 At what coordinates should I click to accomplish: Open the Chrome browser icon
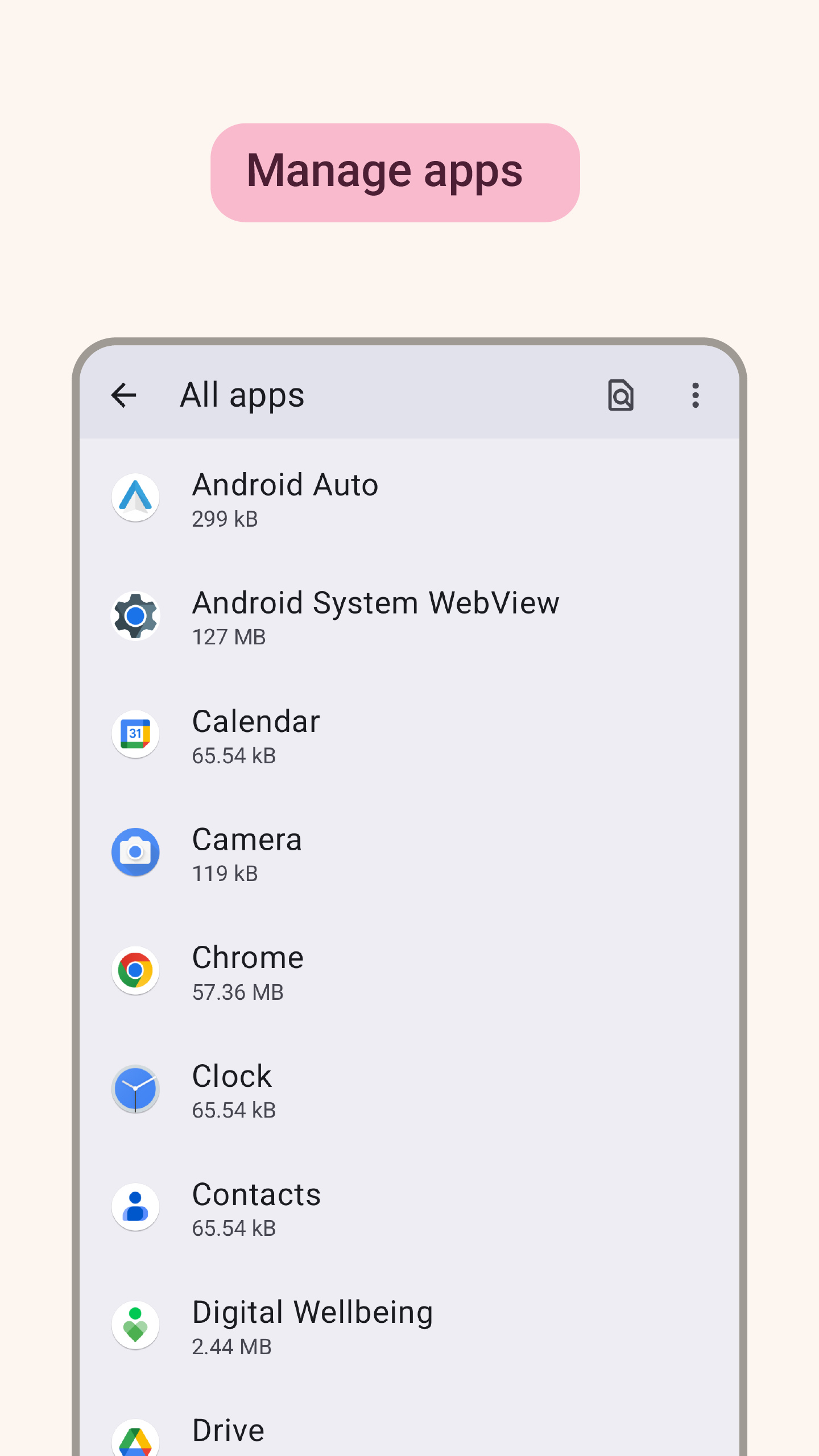click(135, 971)
